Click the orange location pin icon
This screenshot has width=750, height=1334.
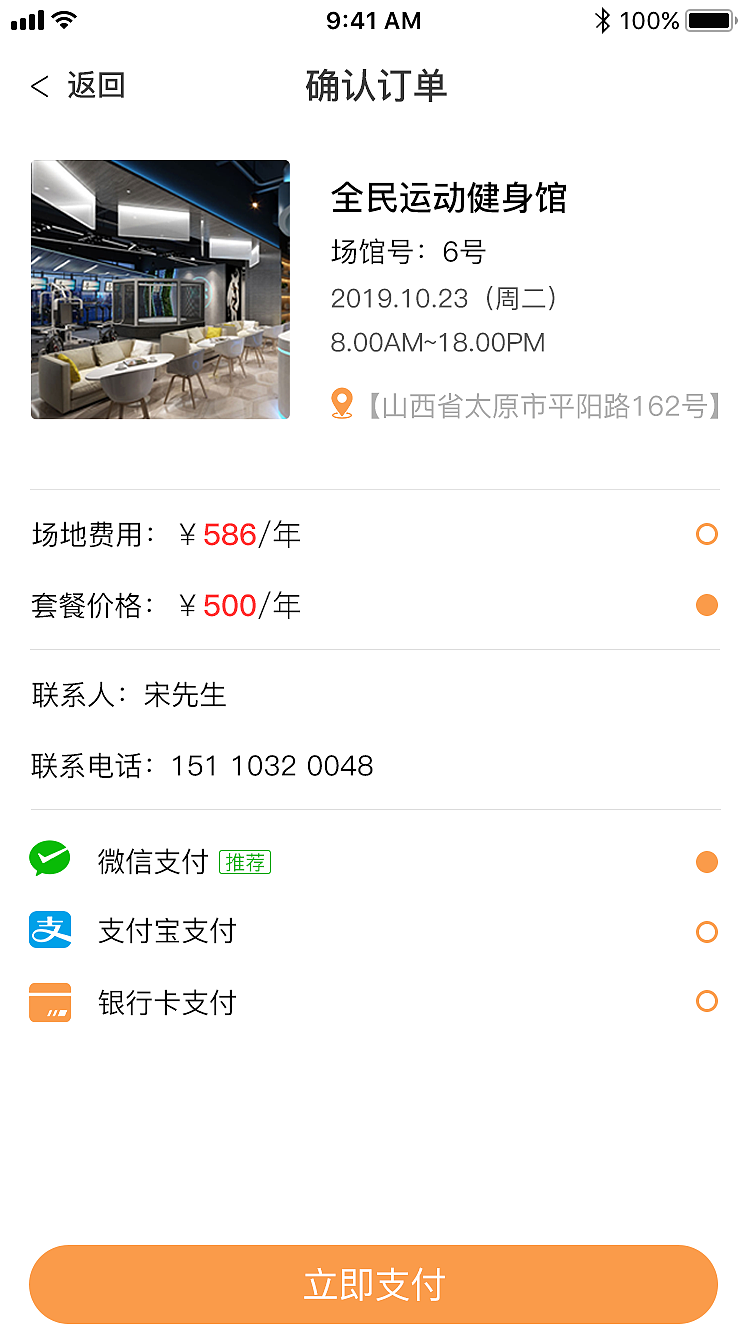[342, 399]
